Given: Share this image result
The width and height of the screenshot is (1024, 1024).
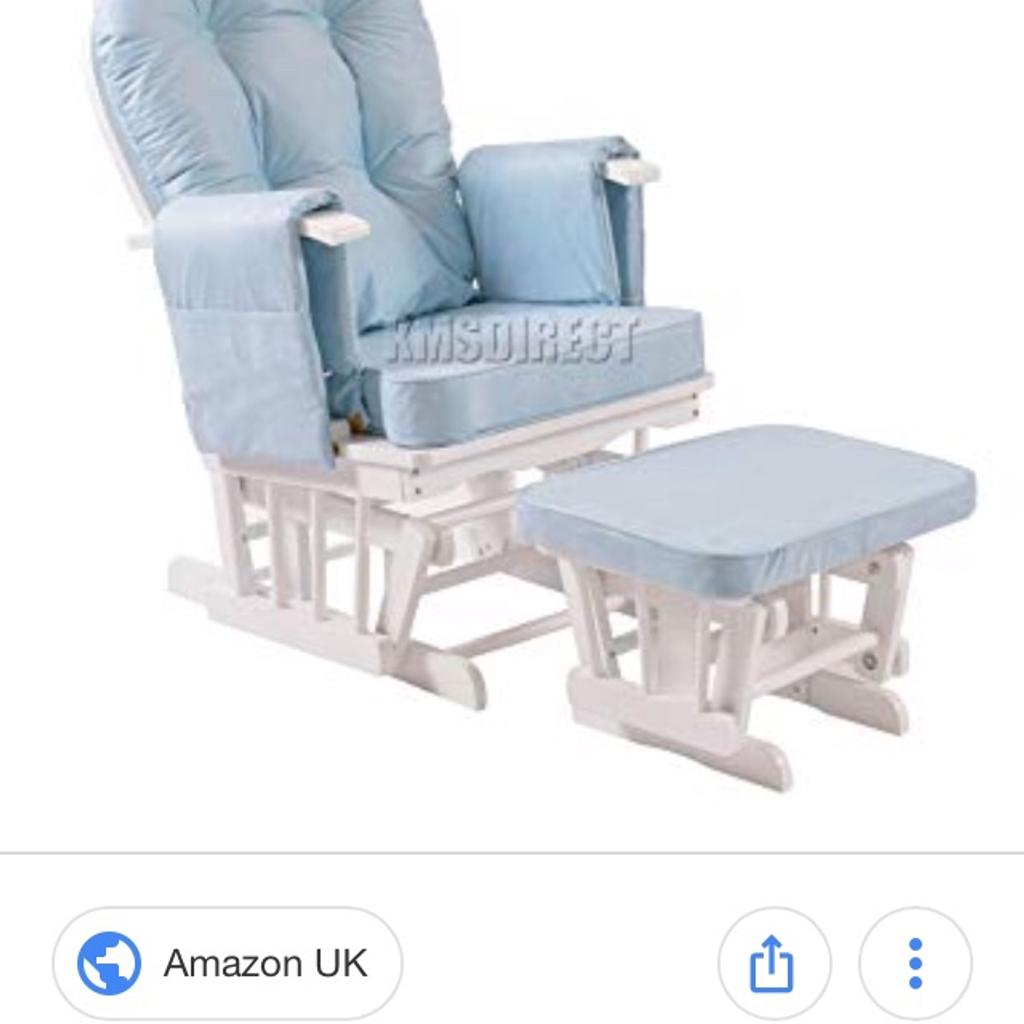Looking at the screenshot, I should [x=773, y=964].
